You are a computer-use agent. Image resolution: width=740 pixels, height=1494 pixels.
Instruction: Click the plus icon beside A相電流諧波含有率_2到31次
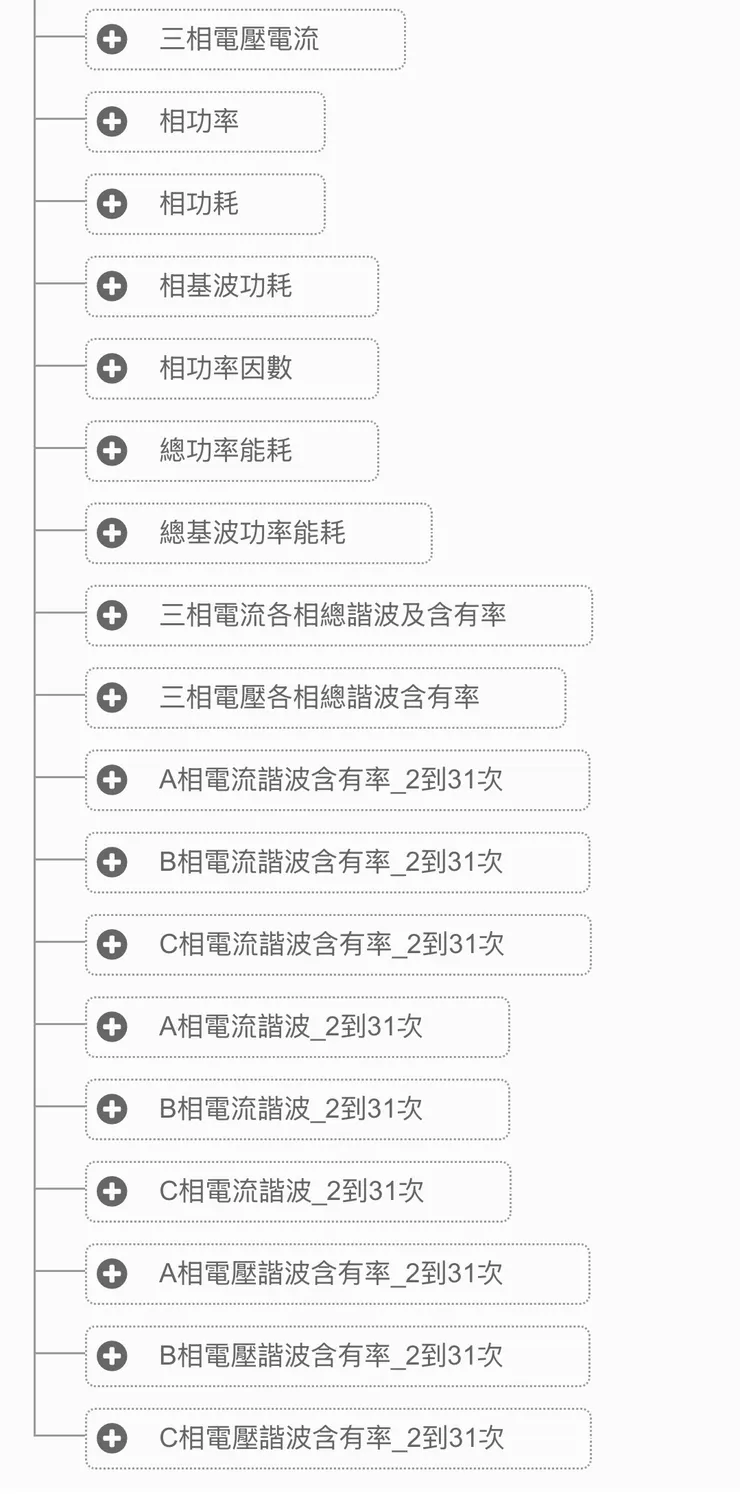(111, 780)
